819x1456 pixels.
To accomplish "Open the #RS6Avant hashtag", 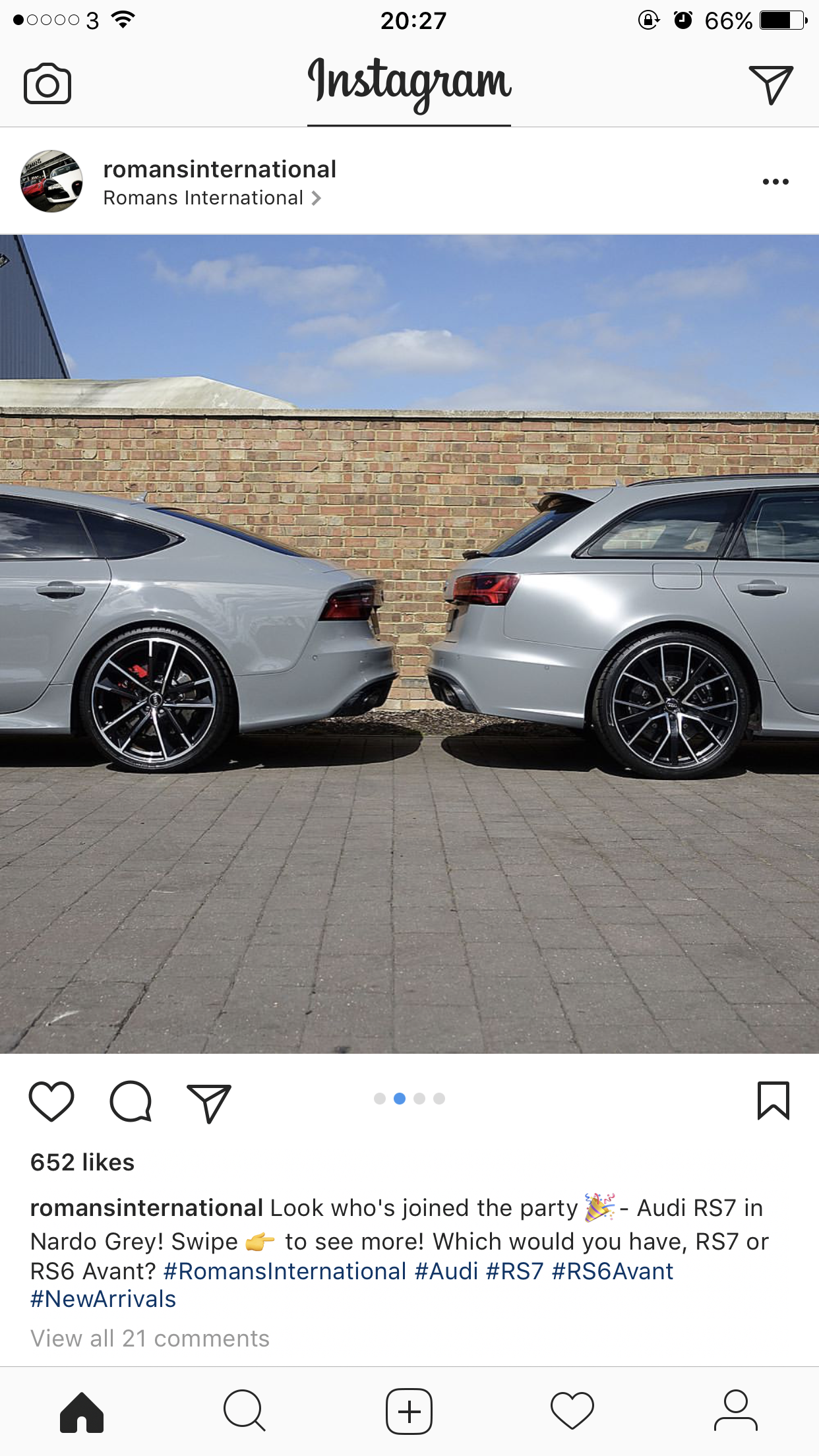I will point(613,1271).
